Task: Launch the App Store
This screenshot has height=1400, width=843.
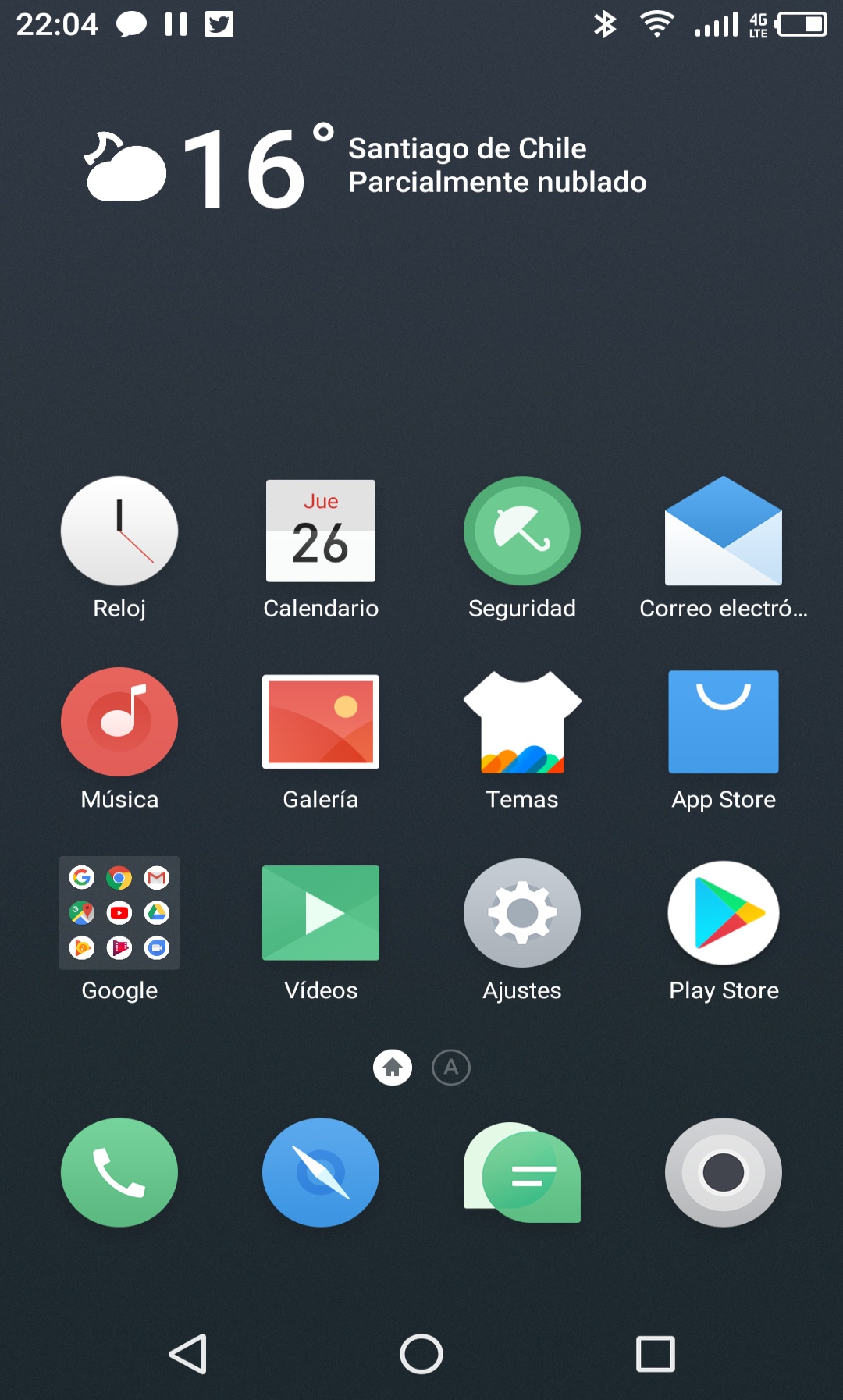Action: click(x=723, y=722)
